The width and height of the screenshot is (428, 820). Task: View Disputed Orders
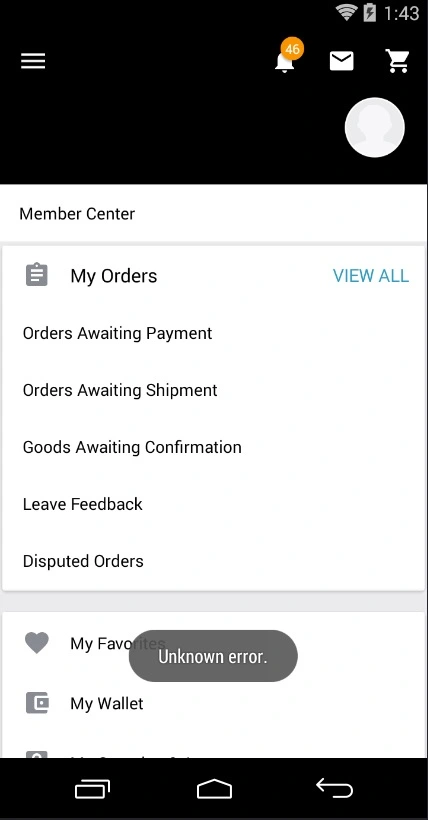tap(213, 561)
